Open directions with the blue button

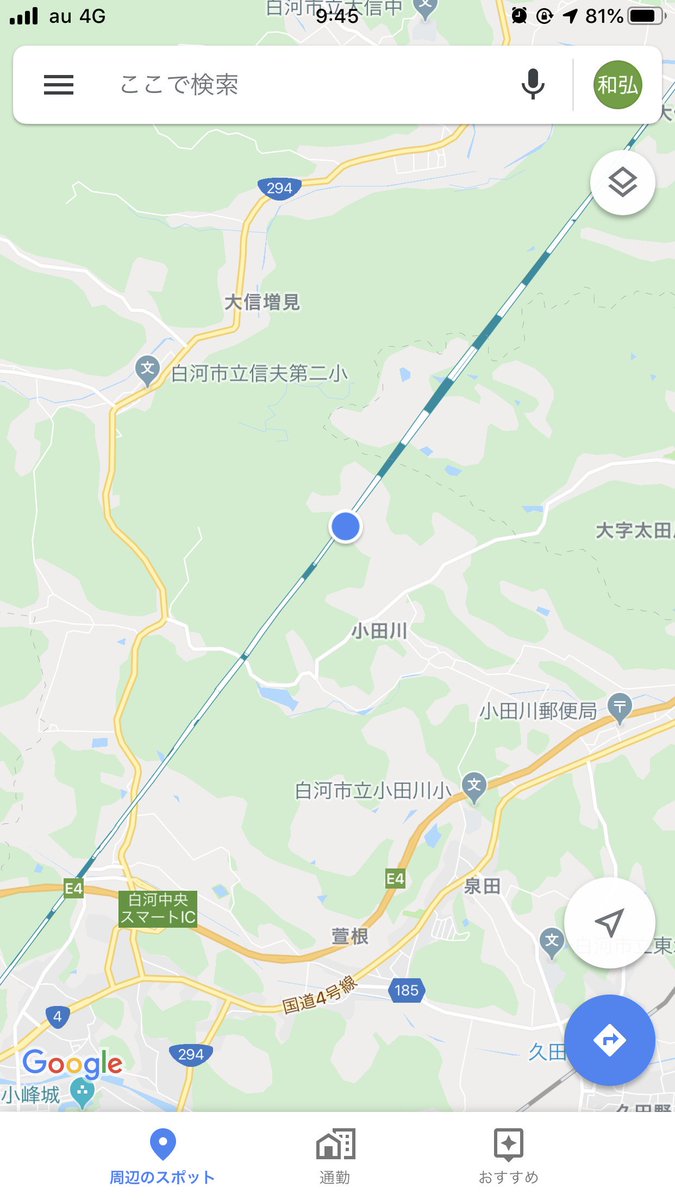coord(609,1040)
